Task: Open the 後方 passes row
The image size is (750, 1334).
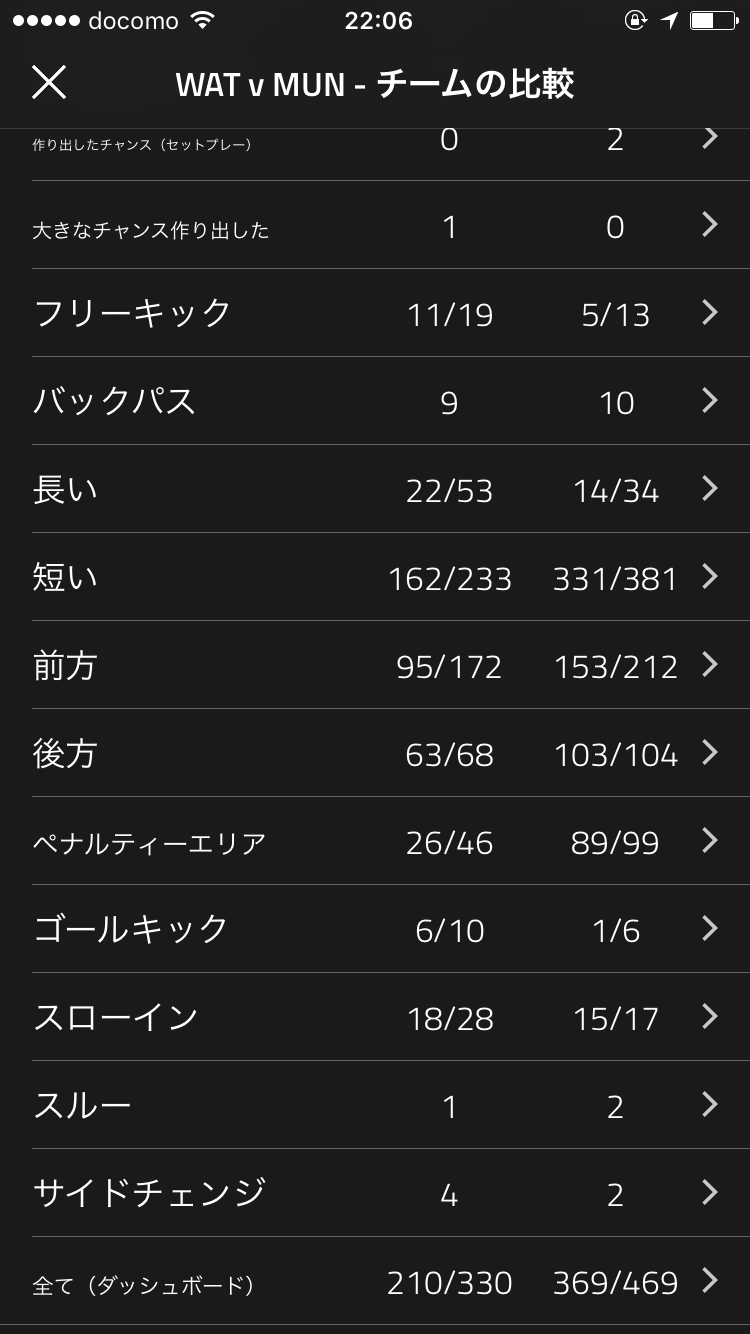Action: point(375,753)
